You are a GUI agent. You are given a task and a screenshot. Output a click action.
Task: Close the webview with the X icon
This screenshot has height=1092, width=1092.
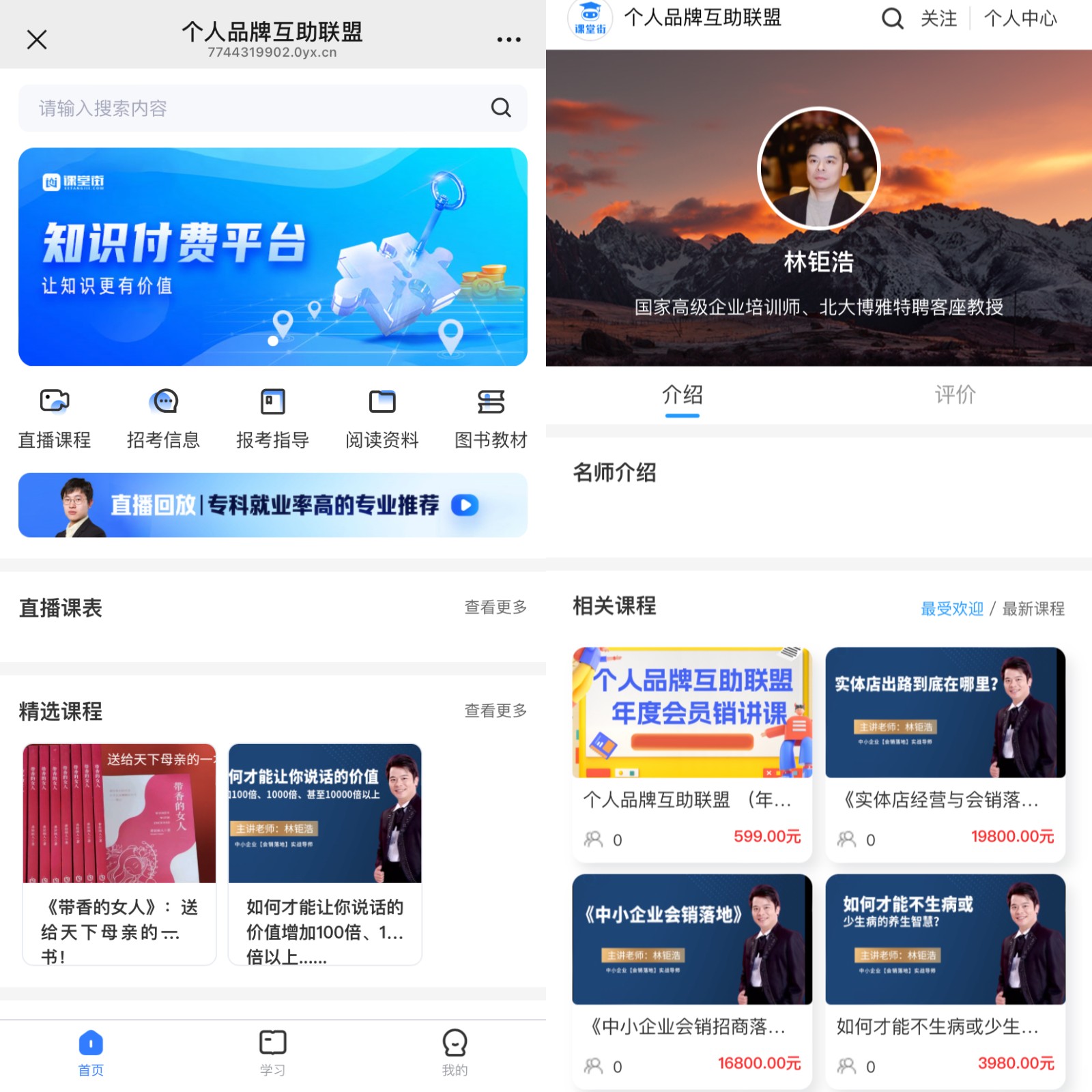(x=37, y=40)
